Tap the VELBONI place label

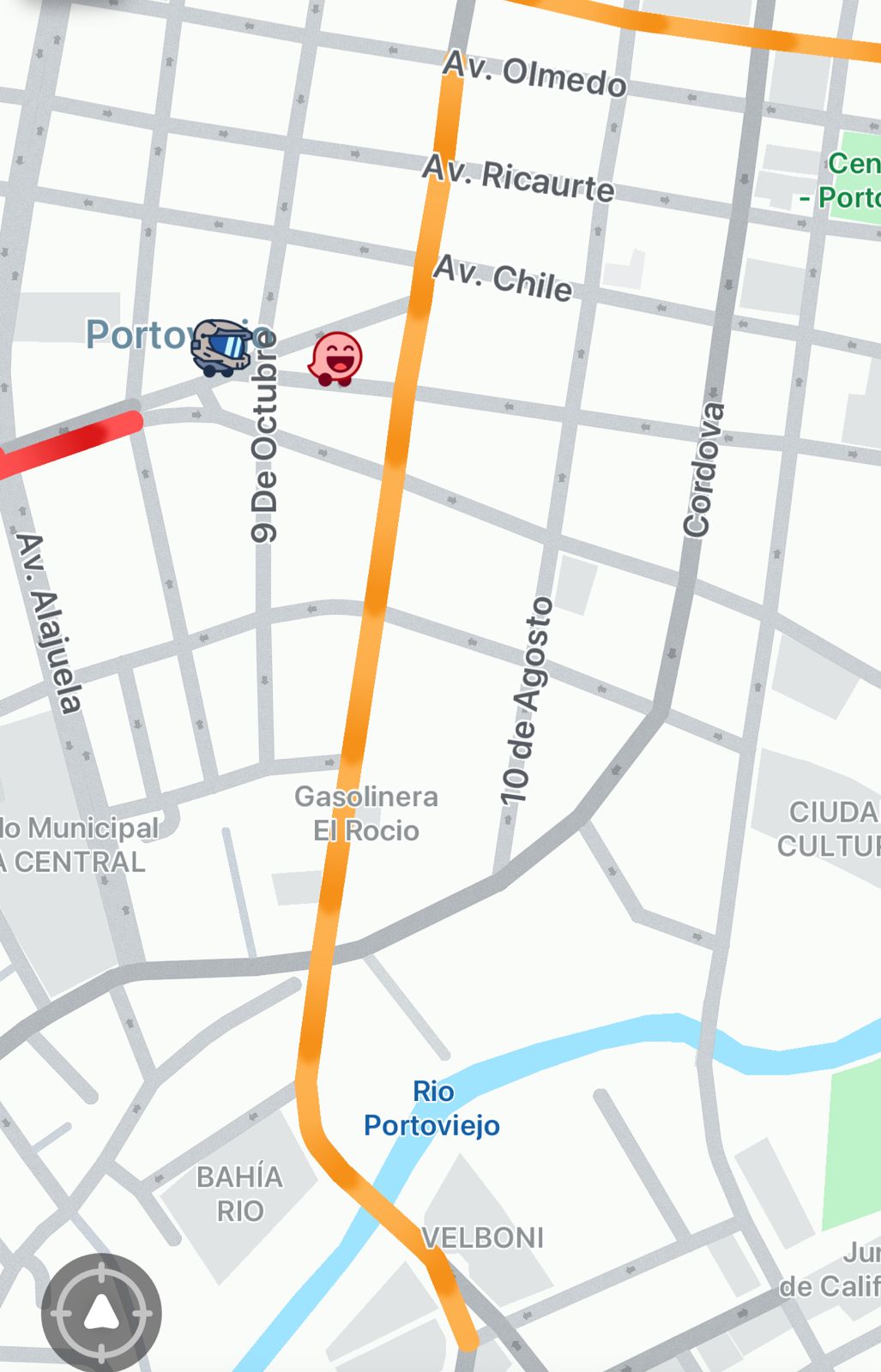click(483, 1237)
